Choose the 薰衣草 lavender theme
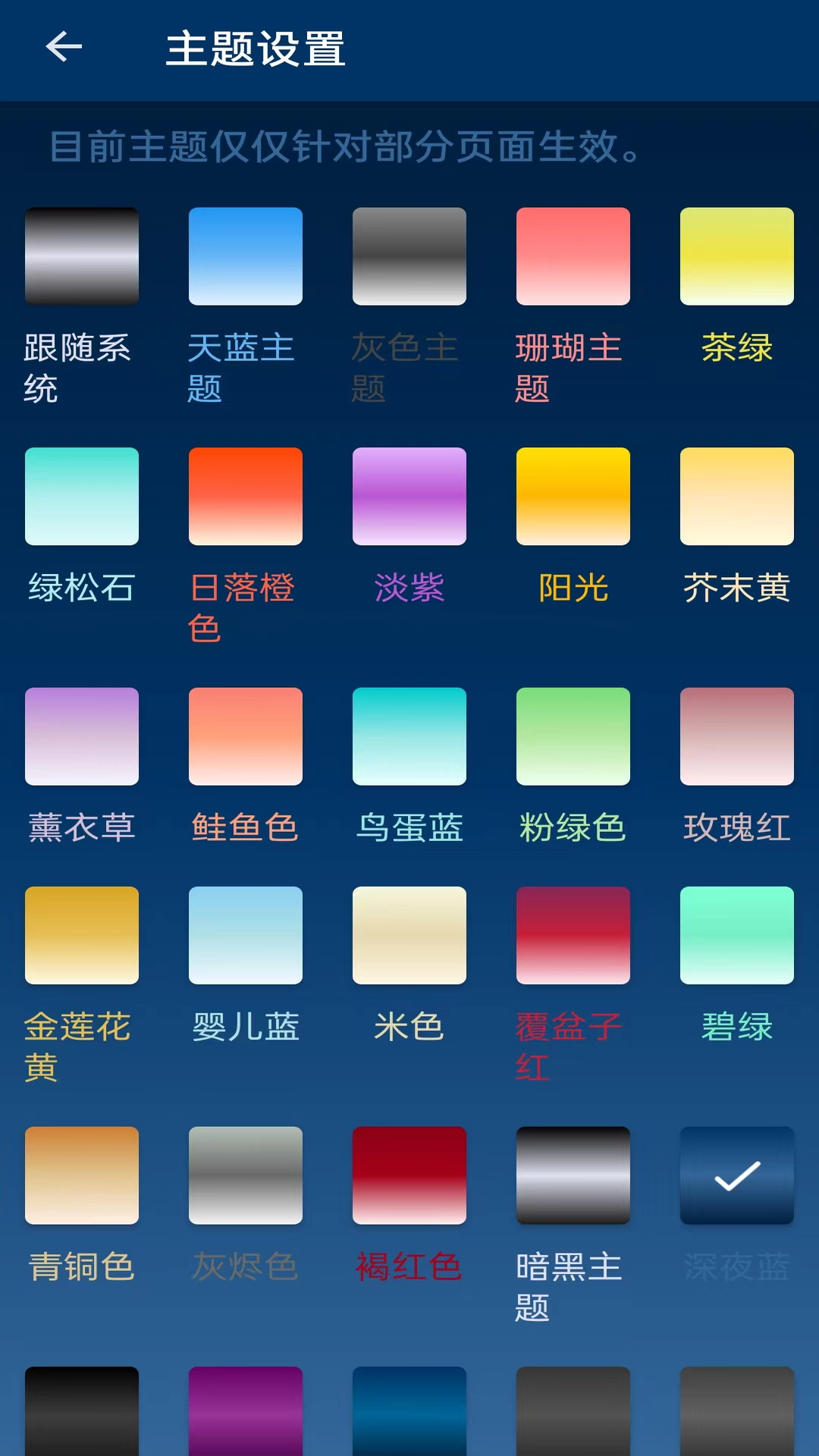 click(x=81, y=736)
